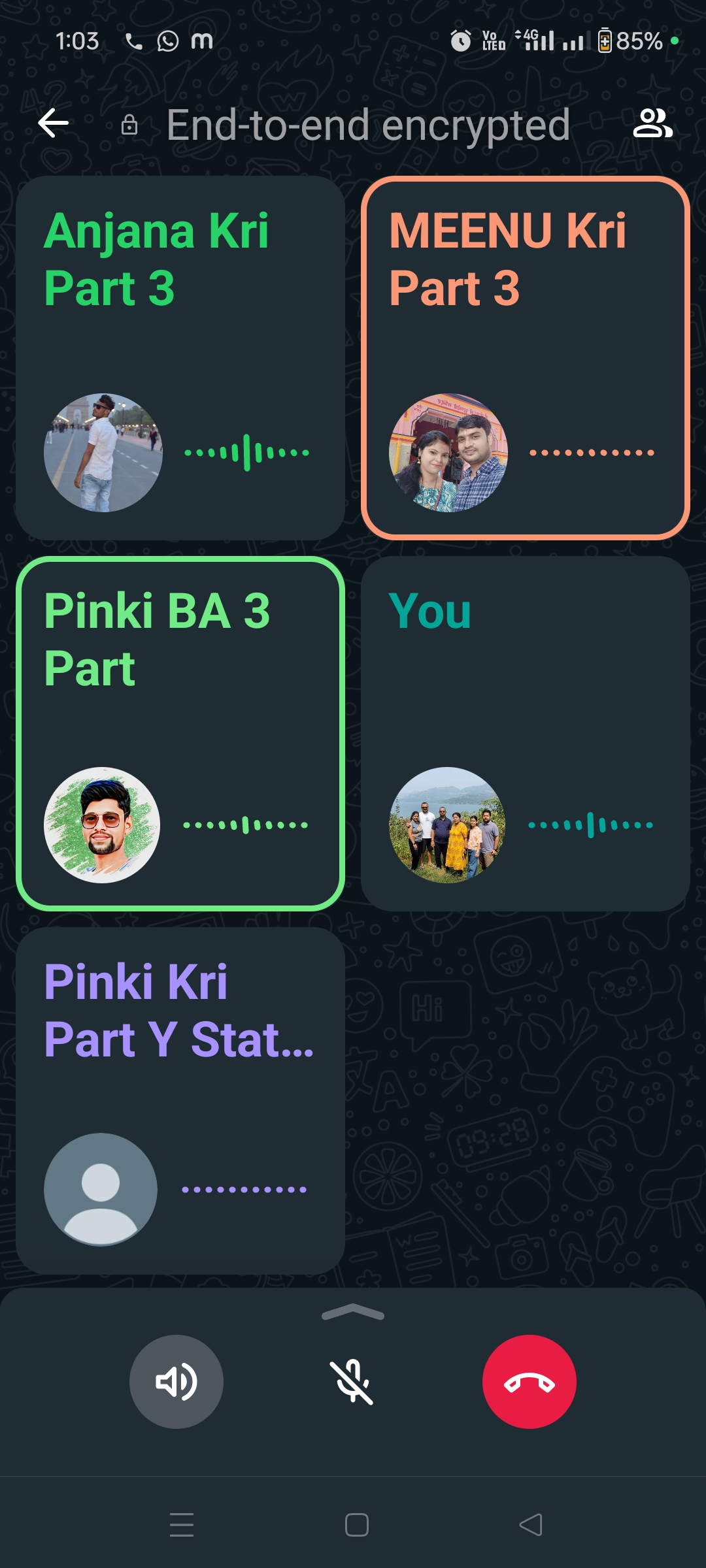Tap Pinki BA 3 Part participant tile

180,733
